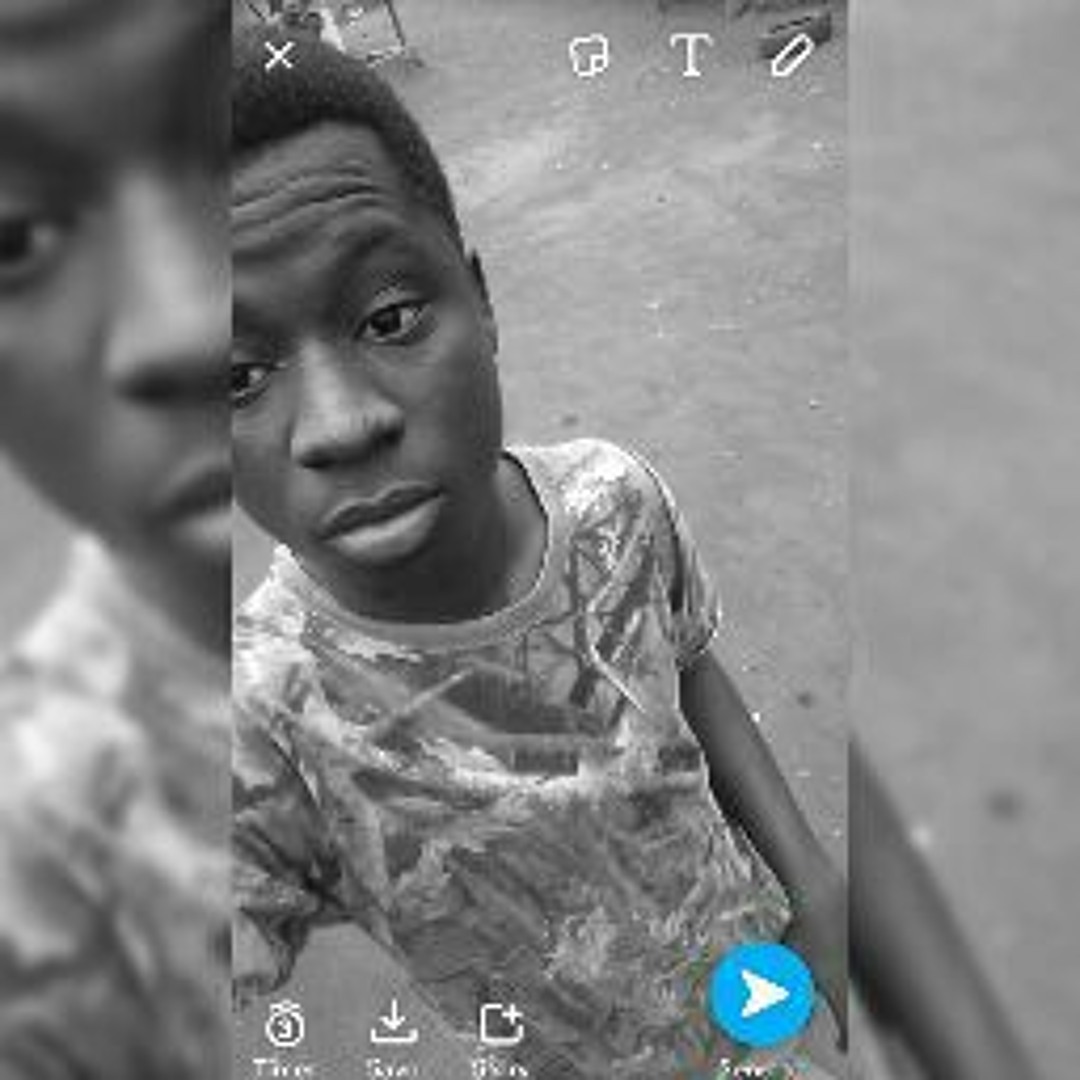Image resolution: width=1080 pixels, height=1080 pixels.
Task: Save the snap to the device
Action: [394, 1024]
